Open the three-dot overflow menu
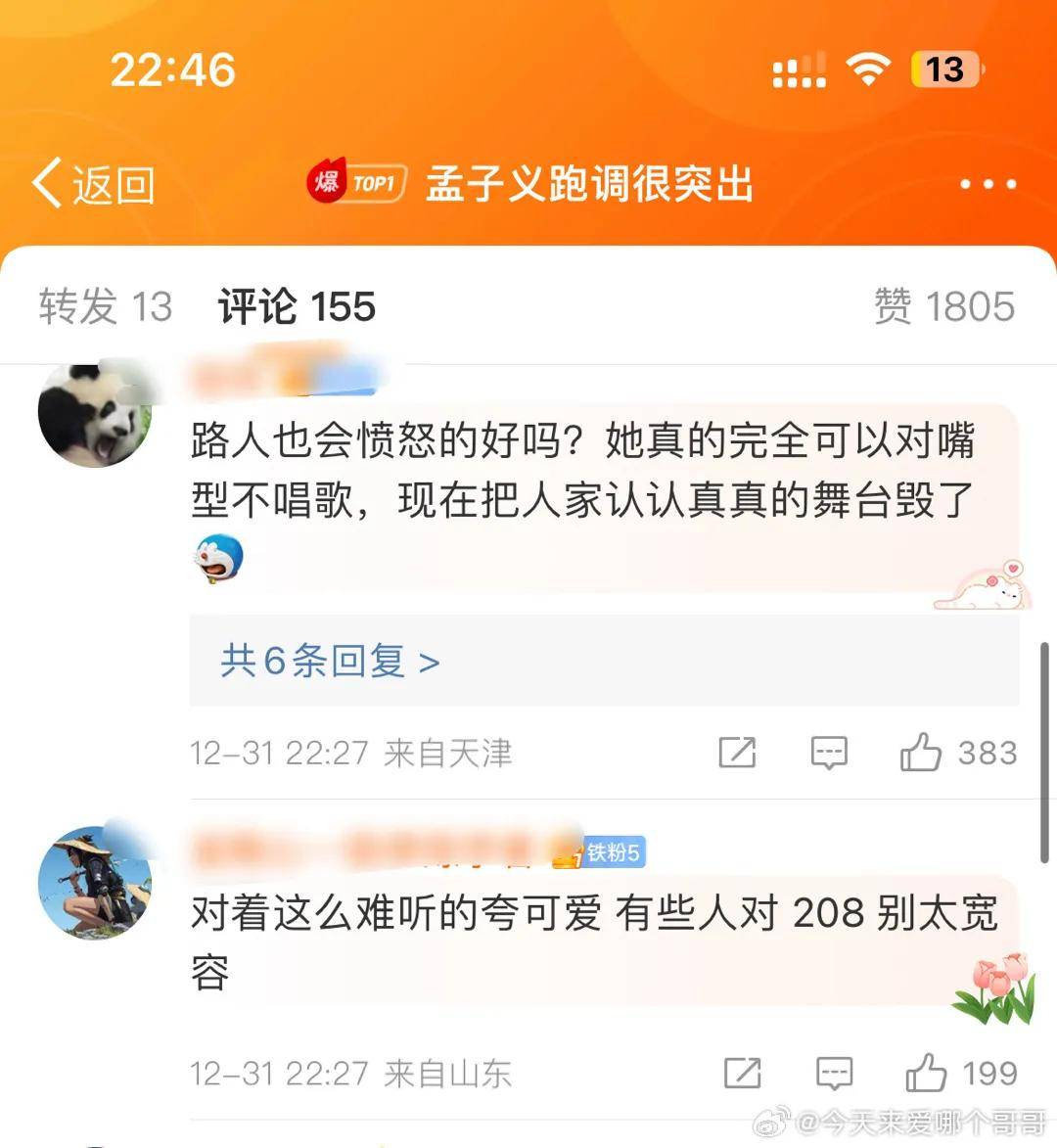Screen dimensions: 1057x1148 click(x=988, y=184)
